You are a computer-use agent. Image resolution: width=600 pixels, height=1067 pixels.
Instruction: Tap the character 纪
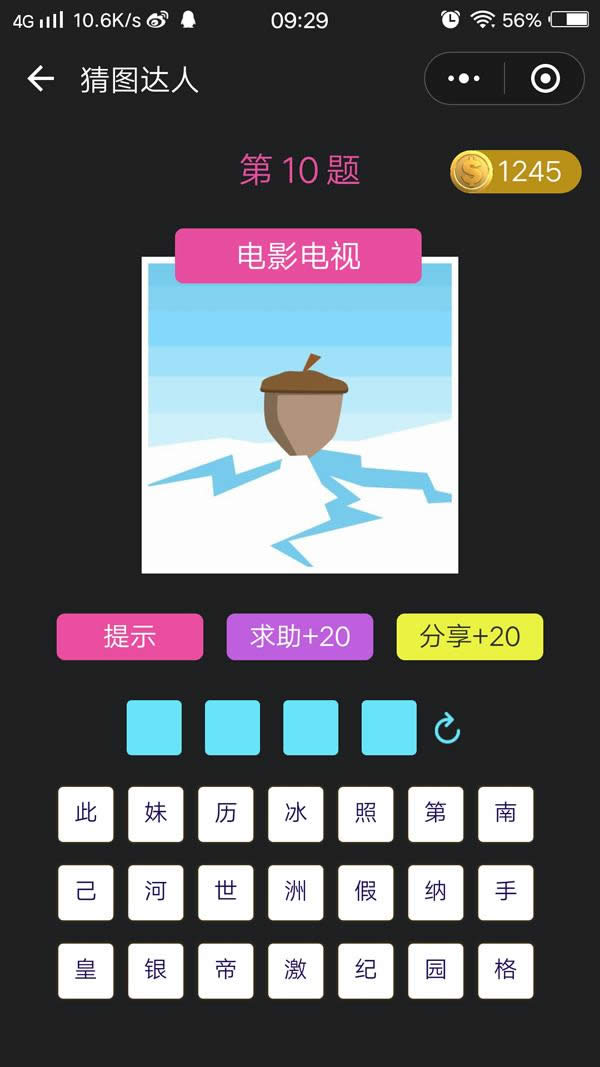click(366, 970)
